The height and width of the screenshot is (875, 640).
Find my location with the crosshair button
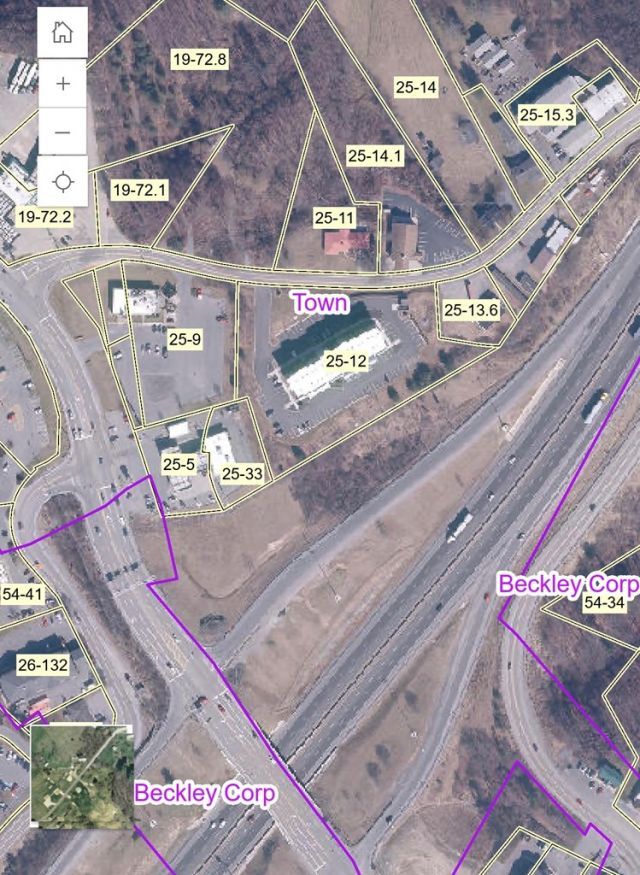(x=62, y=182)
